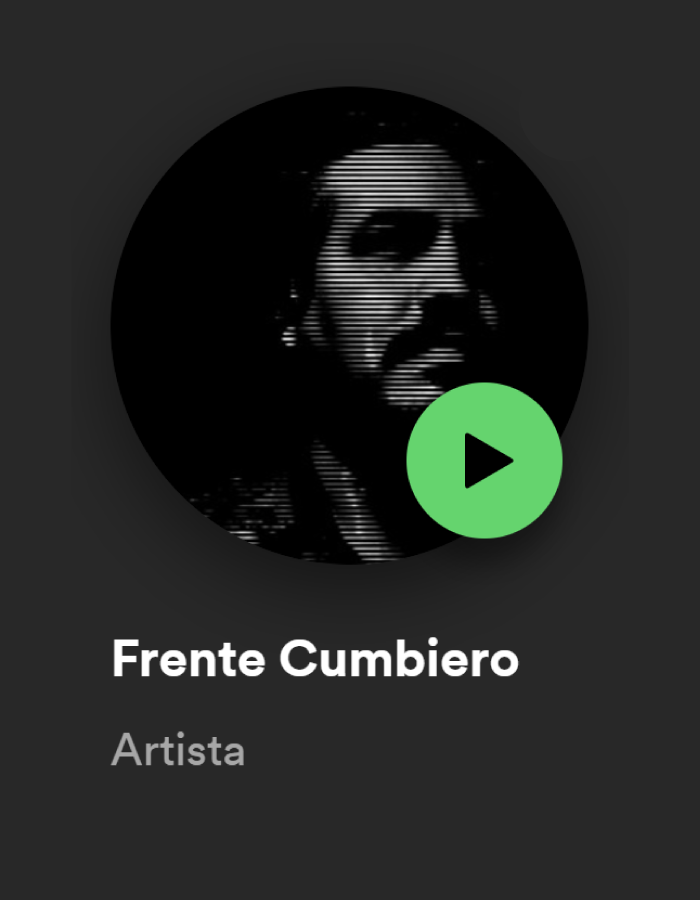Play Frente Cumbiero with the green button
700x900 pixels.
click(485, 461)
